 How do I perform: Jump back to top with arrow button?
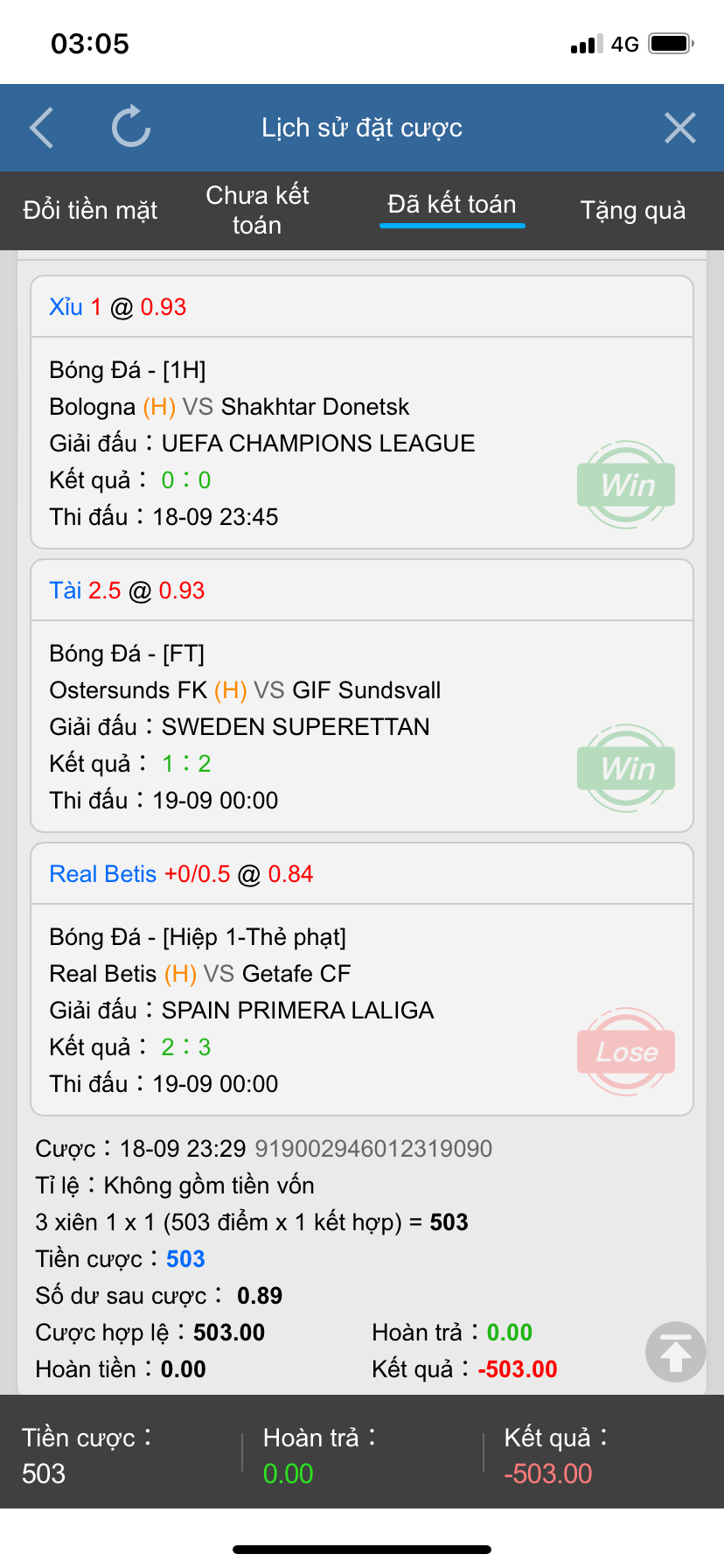click(x=675, y=1352)
